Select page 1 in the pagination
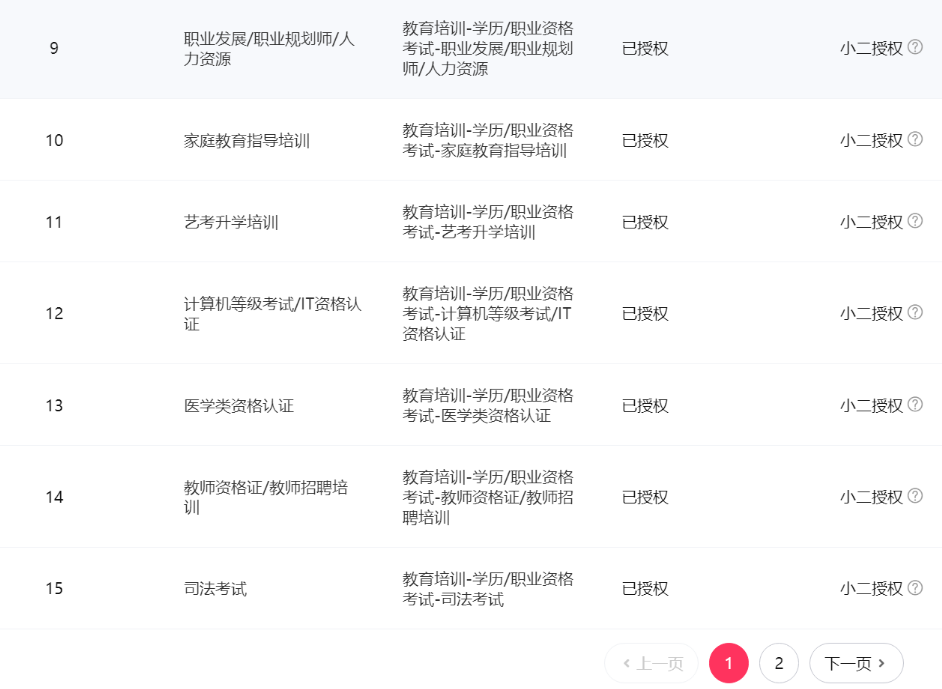 (x=729, y=663)
